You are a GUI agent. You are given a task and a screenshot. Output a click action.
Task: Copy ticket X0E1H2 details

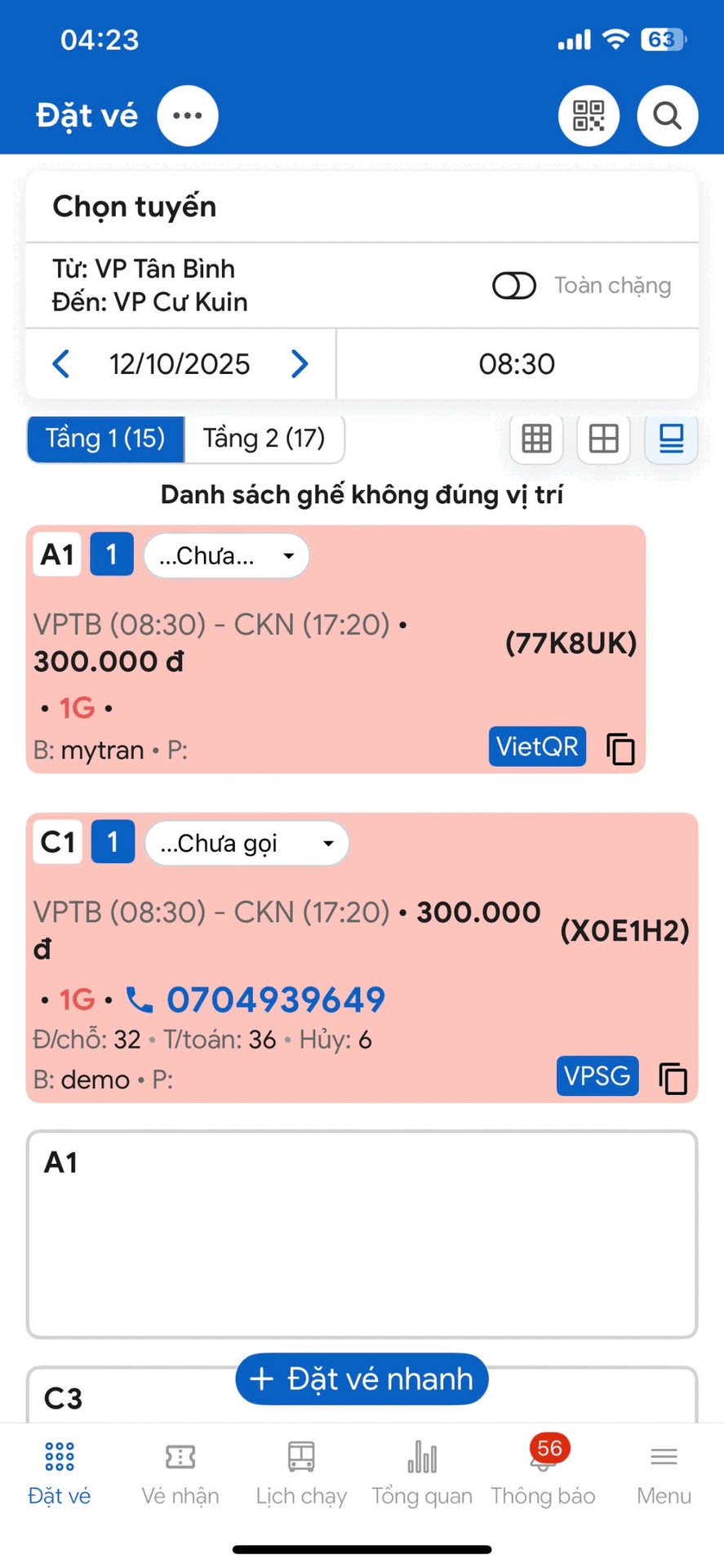tap(673, 1078)
